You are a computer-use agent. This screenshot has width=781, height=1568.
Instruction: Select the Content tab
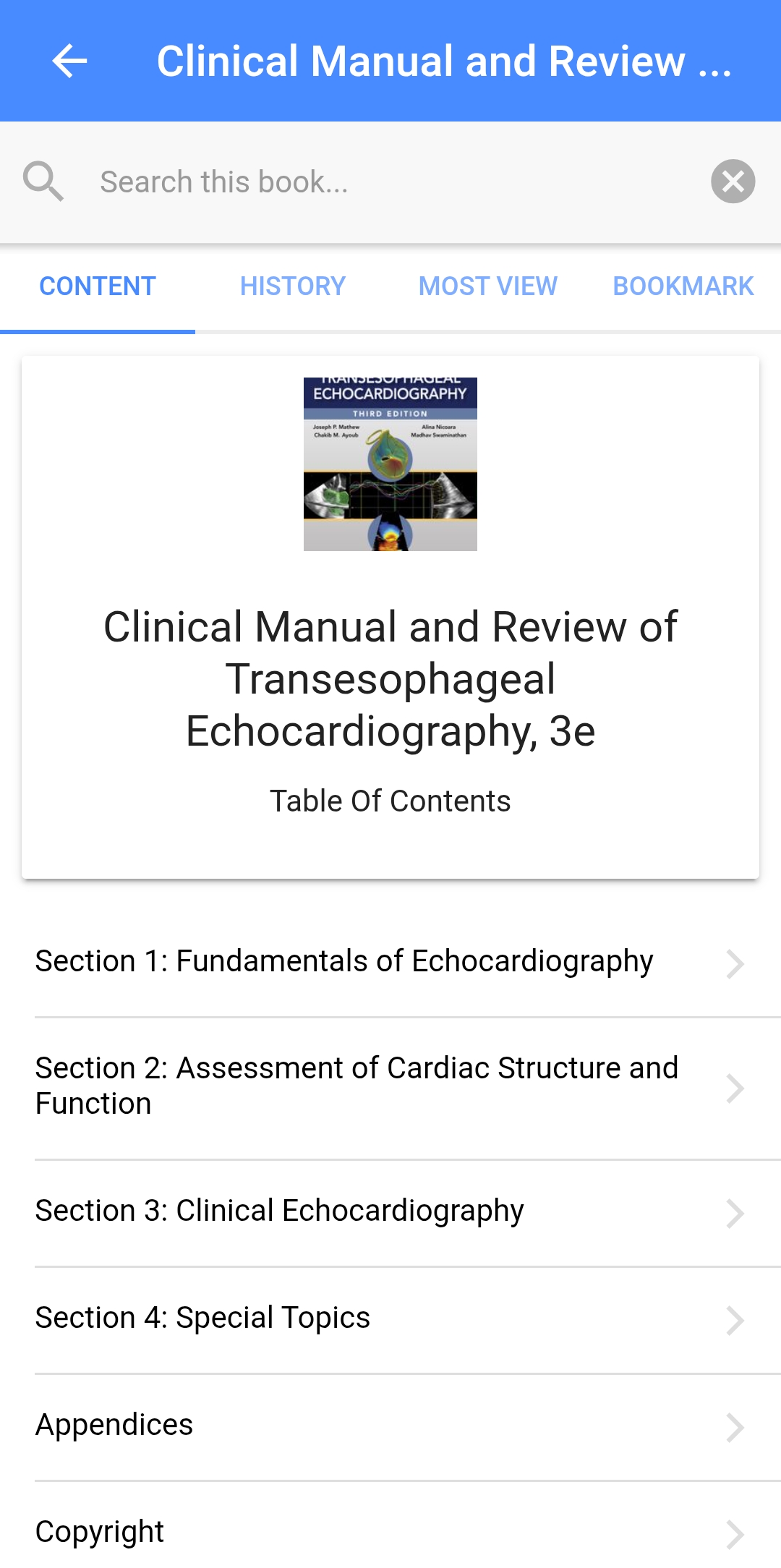pyautogui.click(x=98, y=286)
